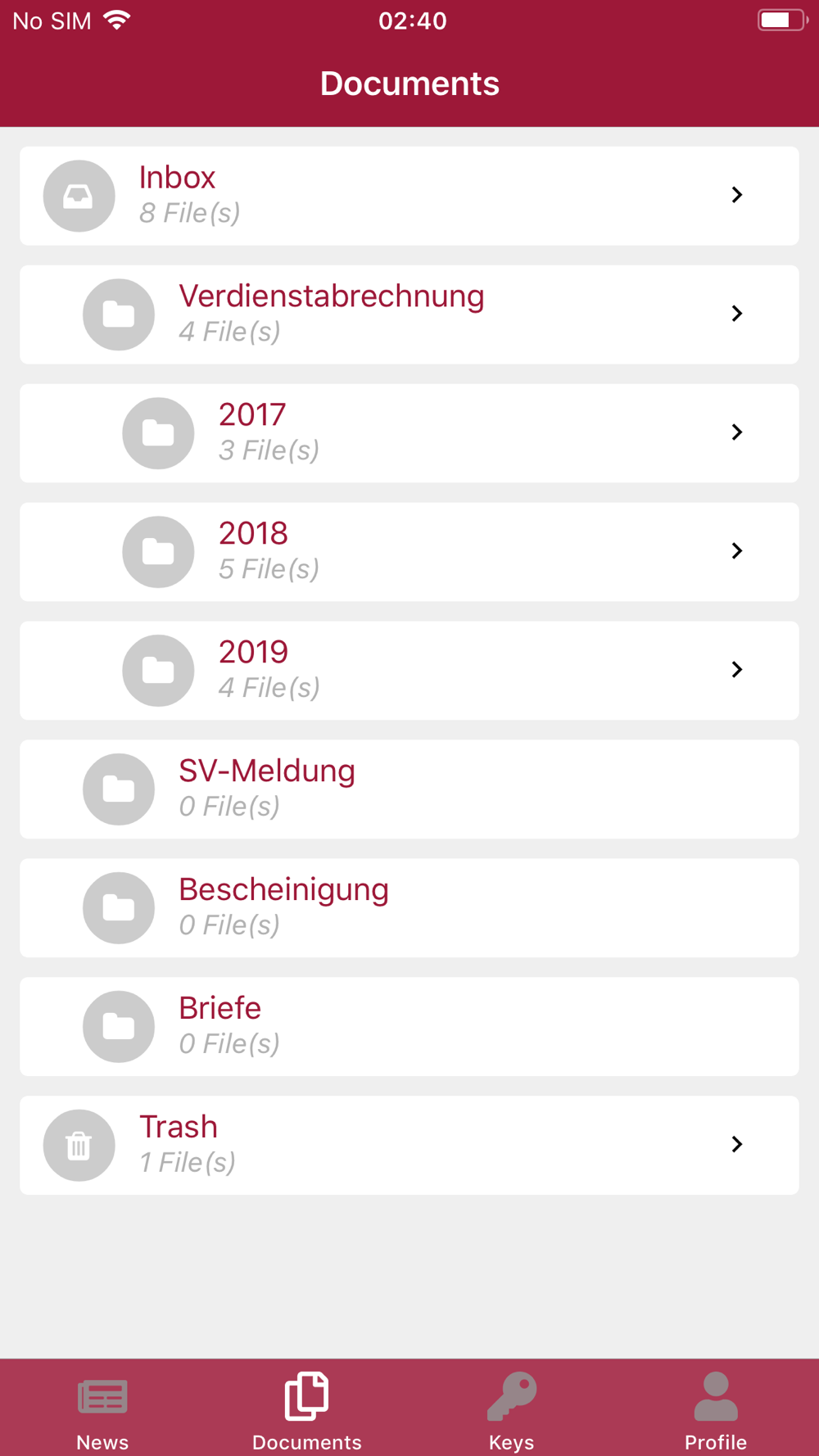Open the 2017 subfolder

(x=409, y=433)
